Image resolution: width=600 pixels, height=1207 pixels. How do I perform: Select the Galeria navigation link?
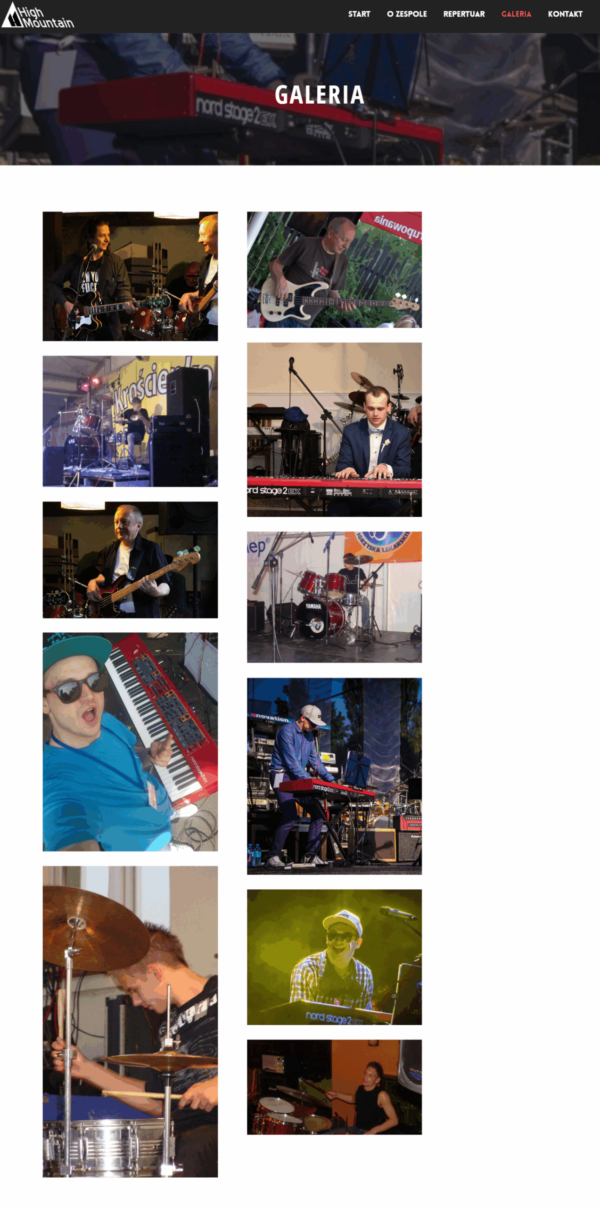(x=516, y=14)
